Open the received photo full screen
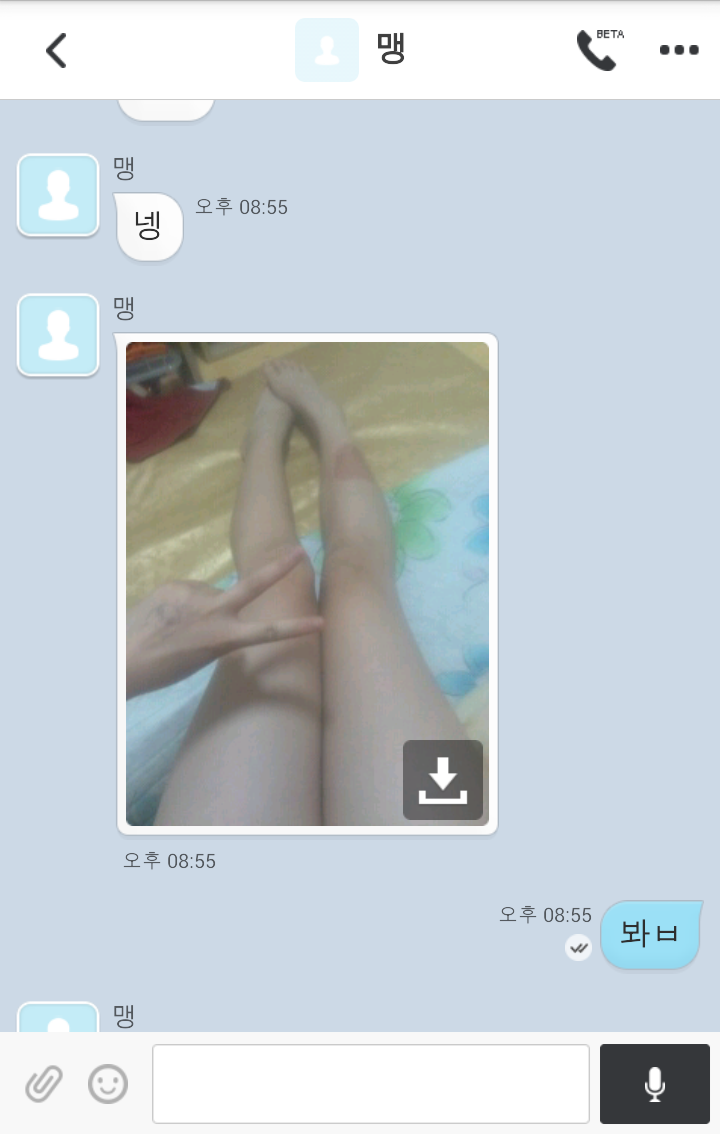 pos(307,584)
